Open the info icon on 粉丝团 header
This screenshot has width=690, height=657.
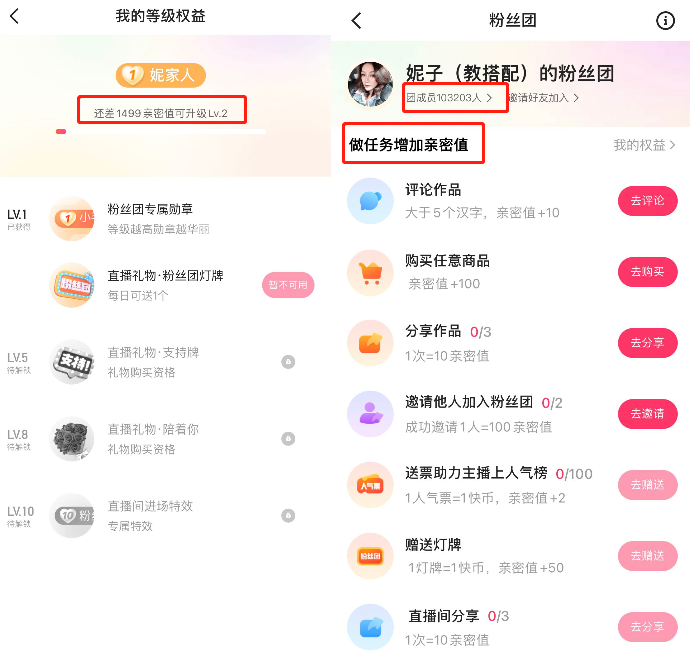click(x=665, y=21)
